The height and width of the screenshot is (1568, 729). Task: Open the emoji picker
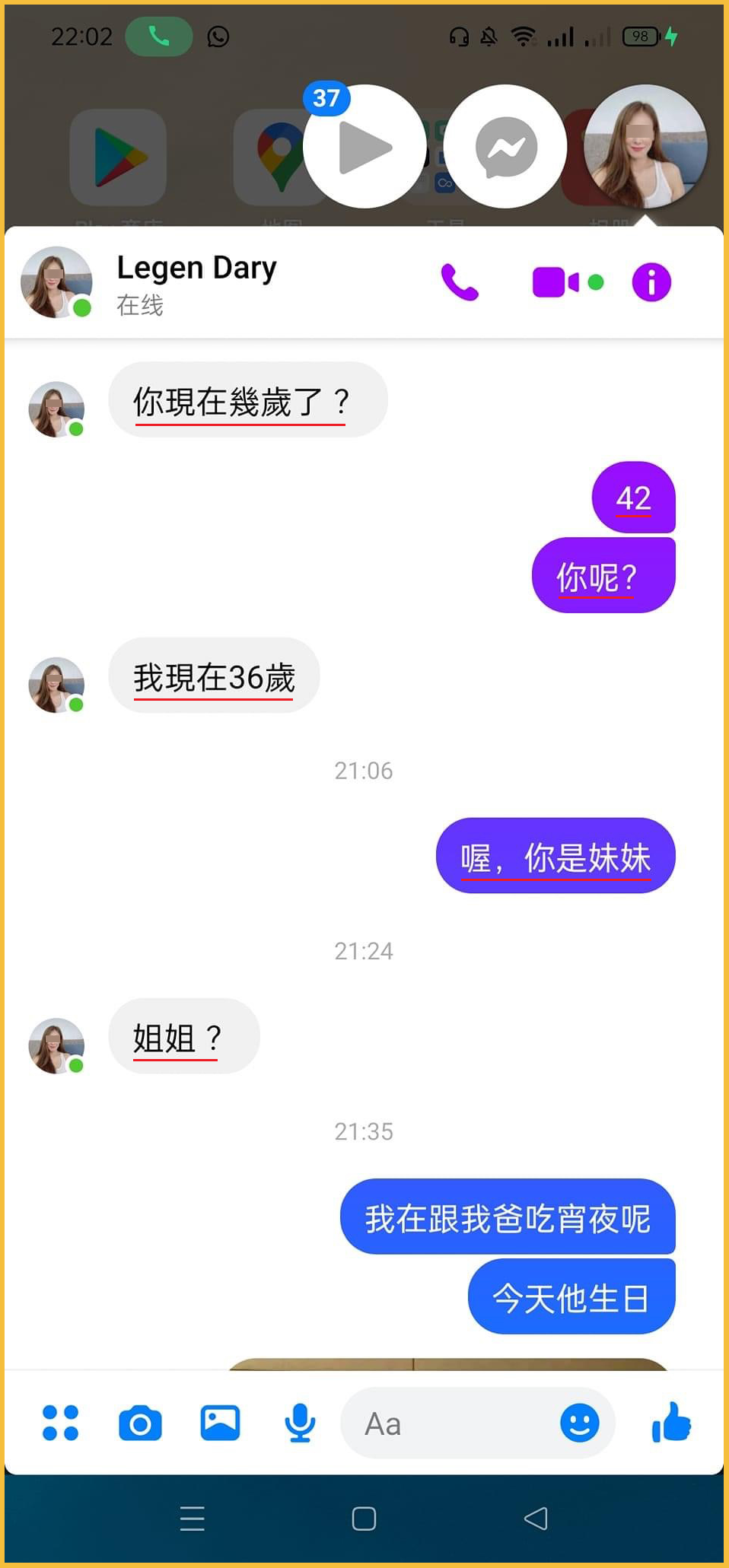pos(579,1423)
